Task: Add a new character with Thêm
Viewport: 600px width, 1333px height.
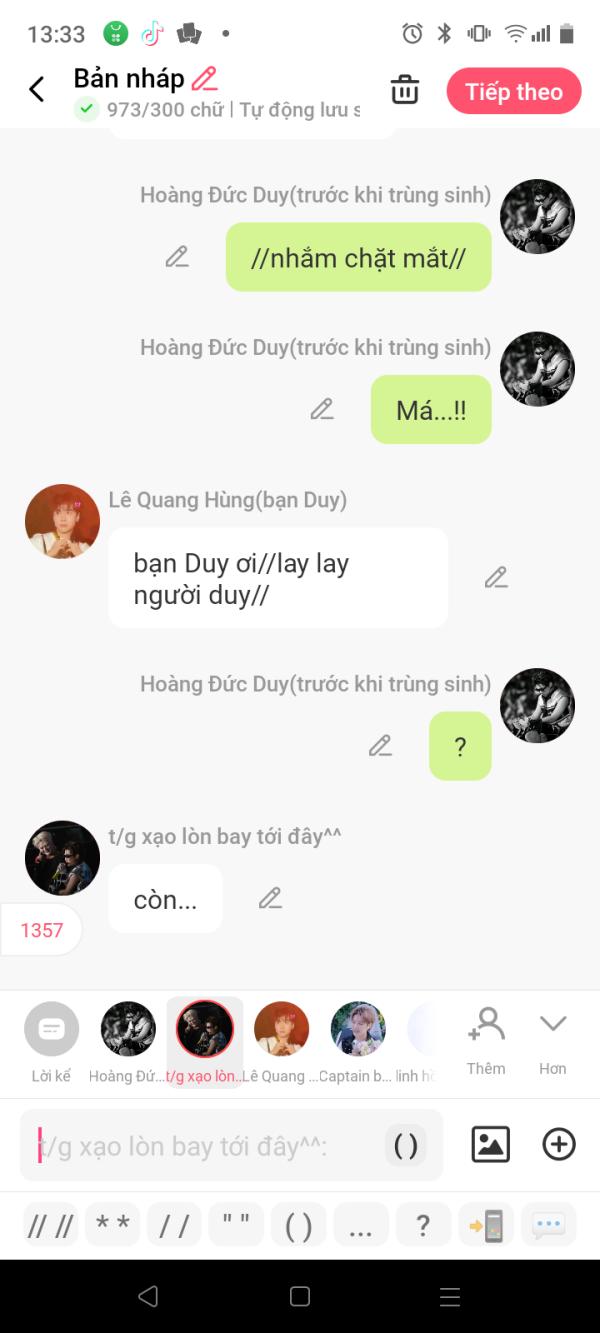Action: tap(486, 1040)
